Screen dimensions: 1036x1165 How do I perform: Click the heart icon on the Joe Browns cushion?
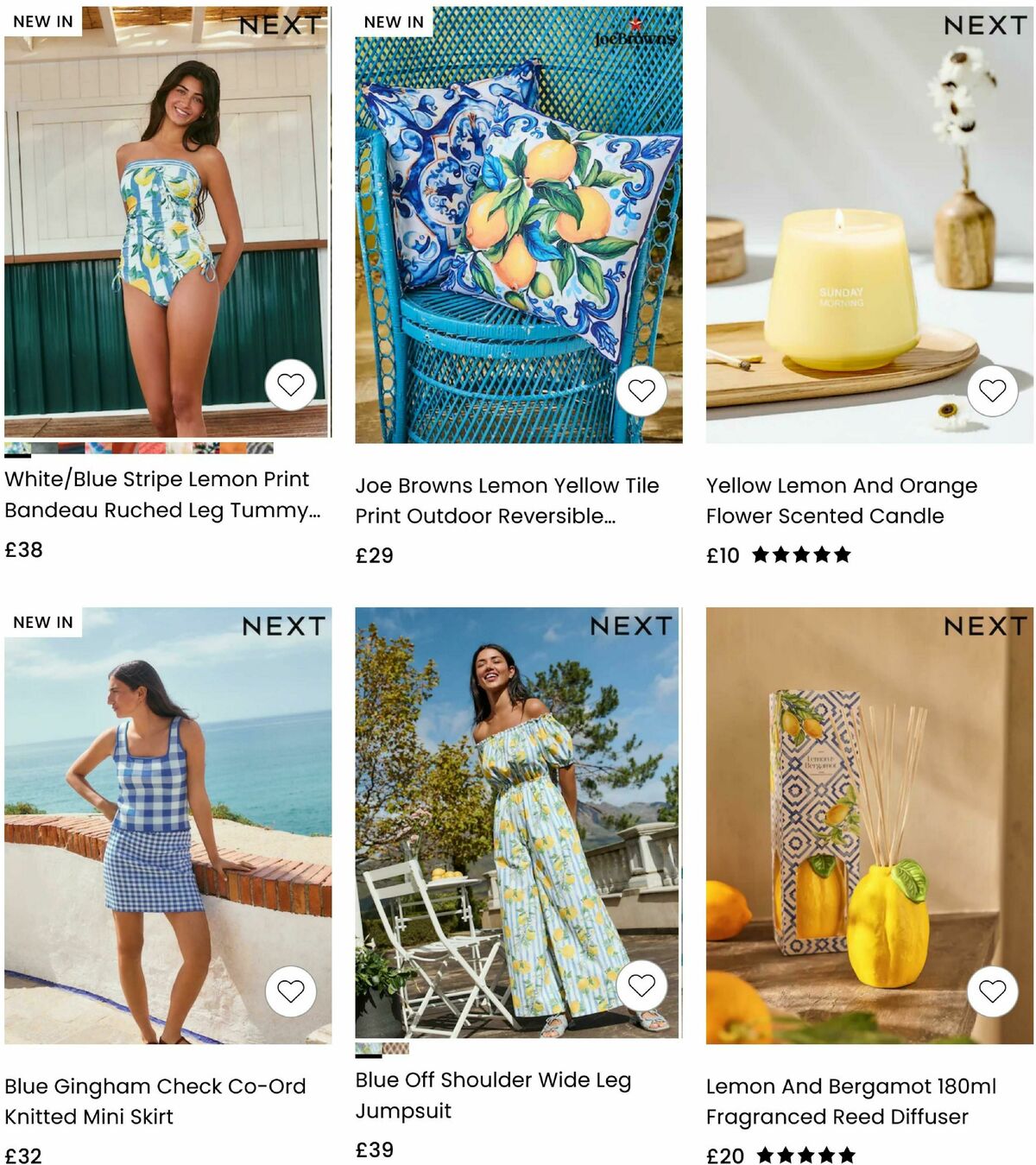tap(642, 393)
